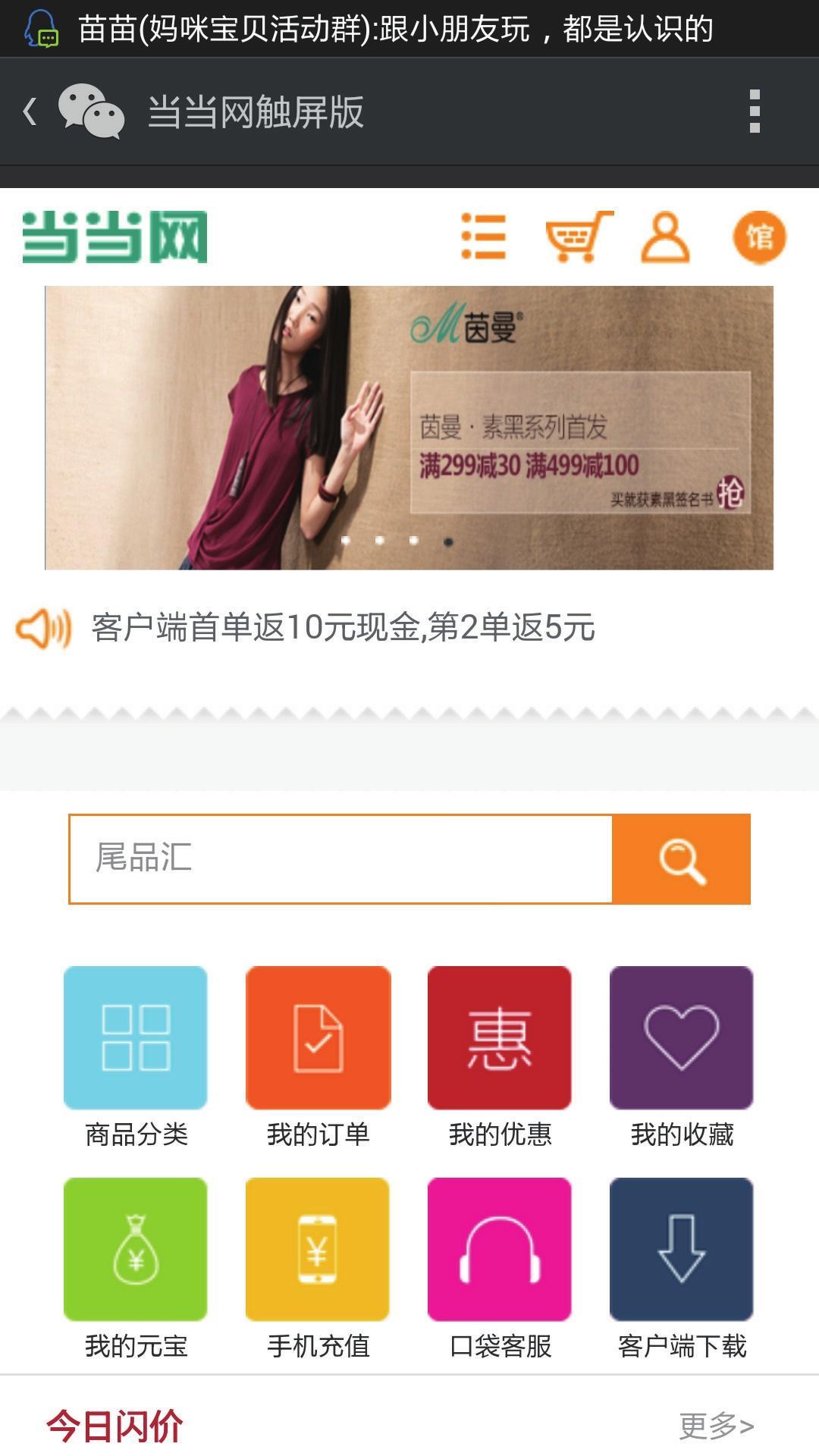The height and width of the screenshot is (1456, 819).
Task: Open the 茵曼 素黑系列 banner
Action: 409,428
